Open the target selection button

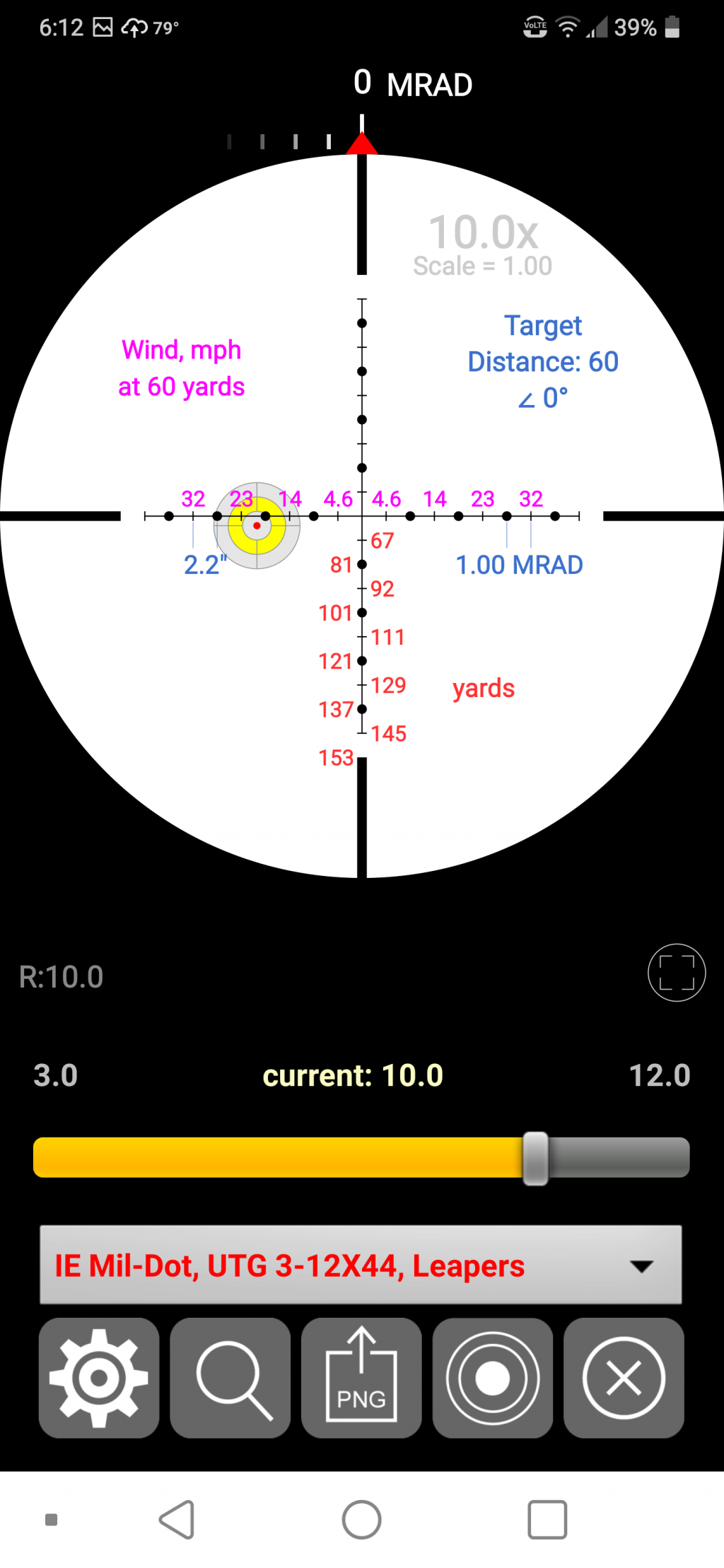point(492,1377)
